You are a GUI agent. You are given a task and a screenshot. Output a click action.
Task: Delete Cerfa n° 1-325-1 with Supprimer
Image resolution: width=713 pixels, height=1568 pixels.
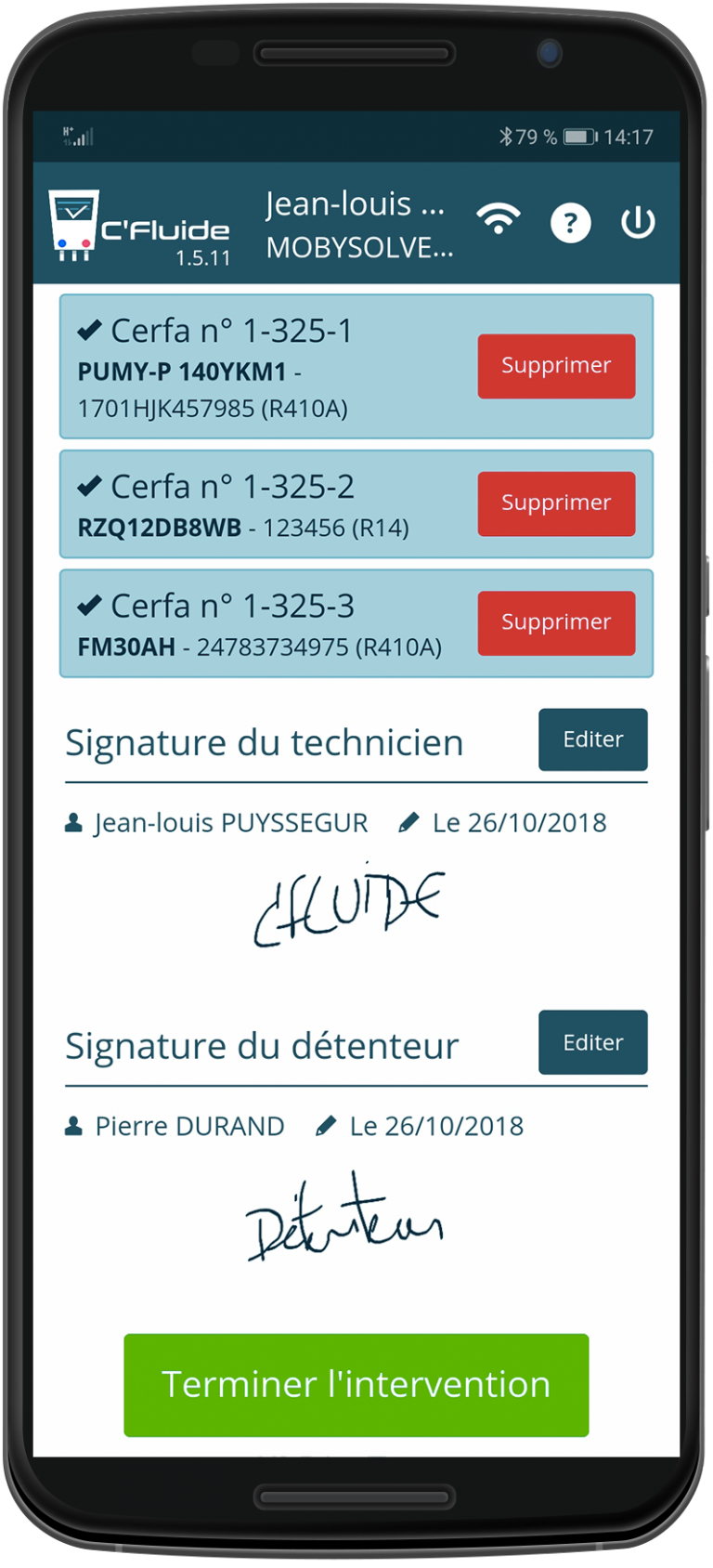click(556, 366)
